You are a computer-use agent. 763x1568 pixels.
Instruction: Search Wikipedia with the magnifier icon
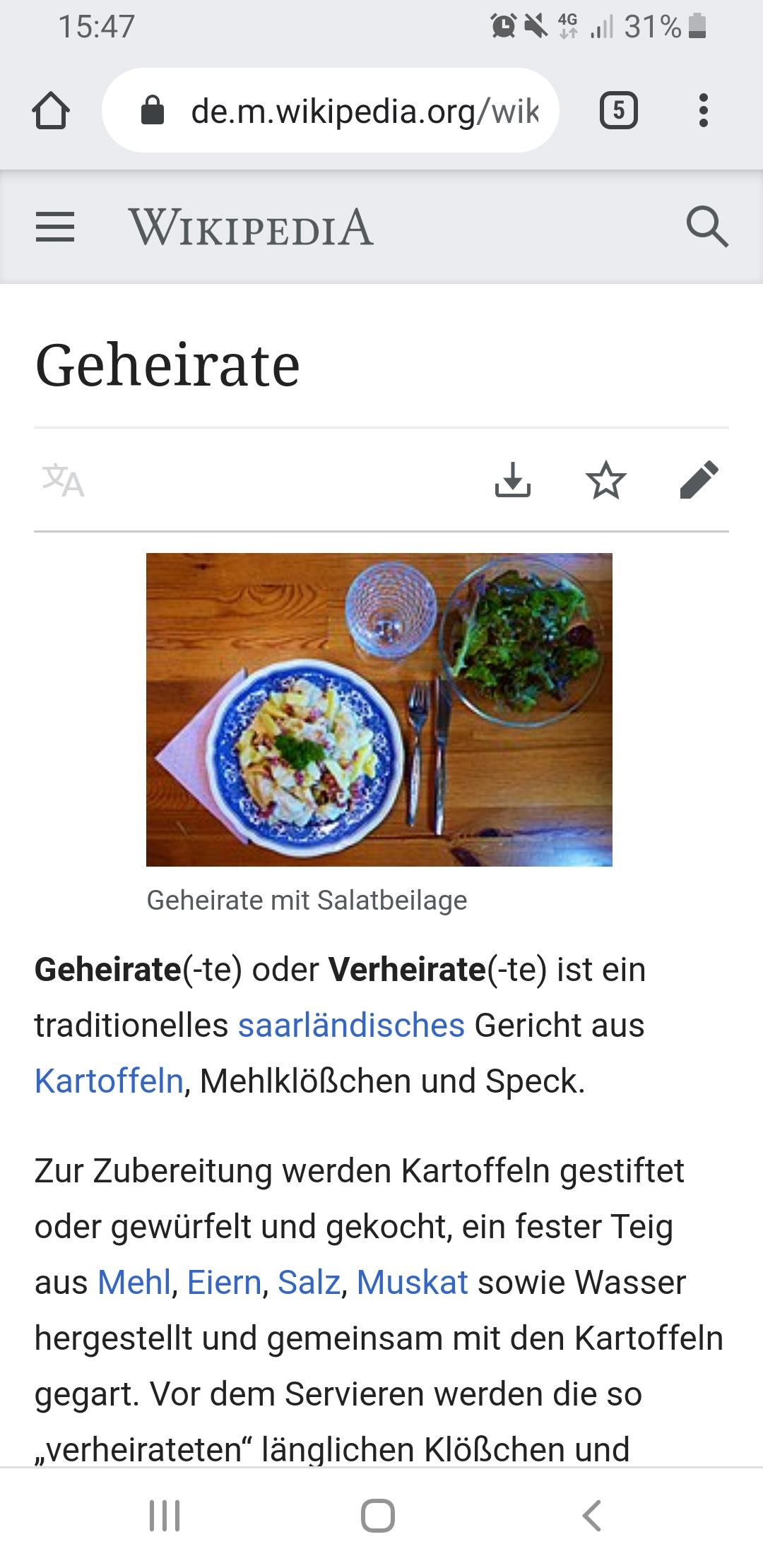pos(707,227)
